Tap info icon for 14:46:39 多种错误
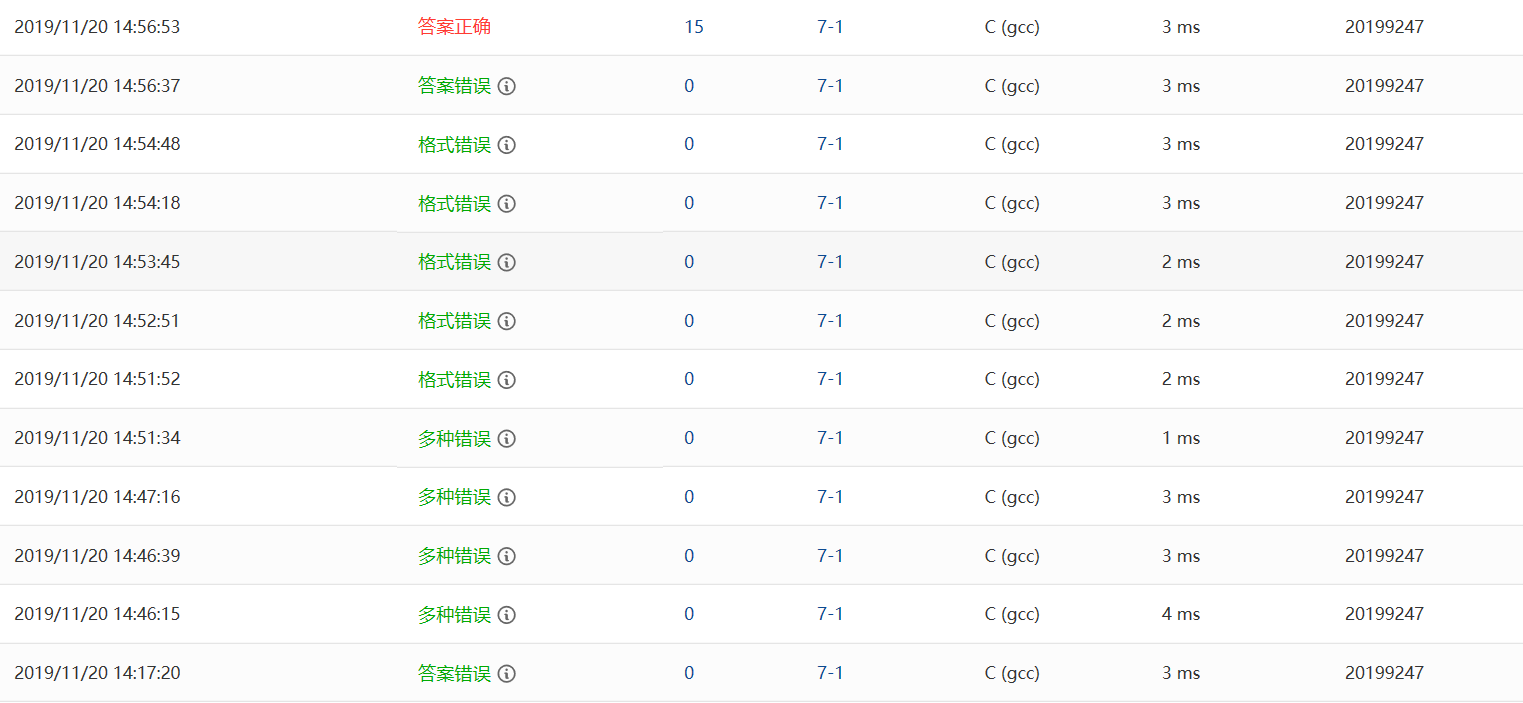The height and width of the screenshot is (703, 1523). pos(507,556)
